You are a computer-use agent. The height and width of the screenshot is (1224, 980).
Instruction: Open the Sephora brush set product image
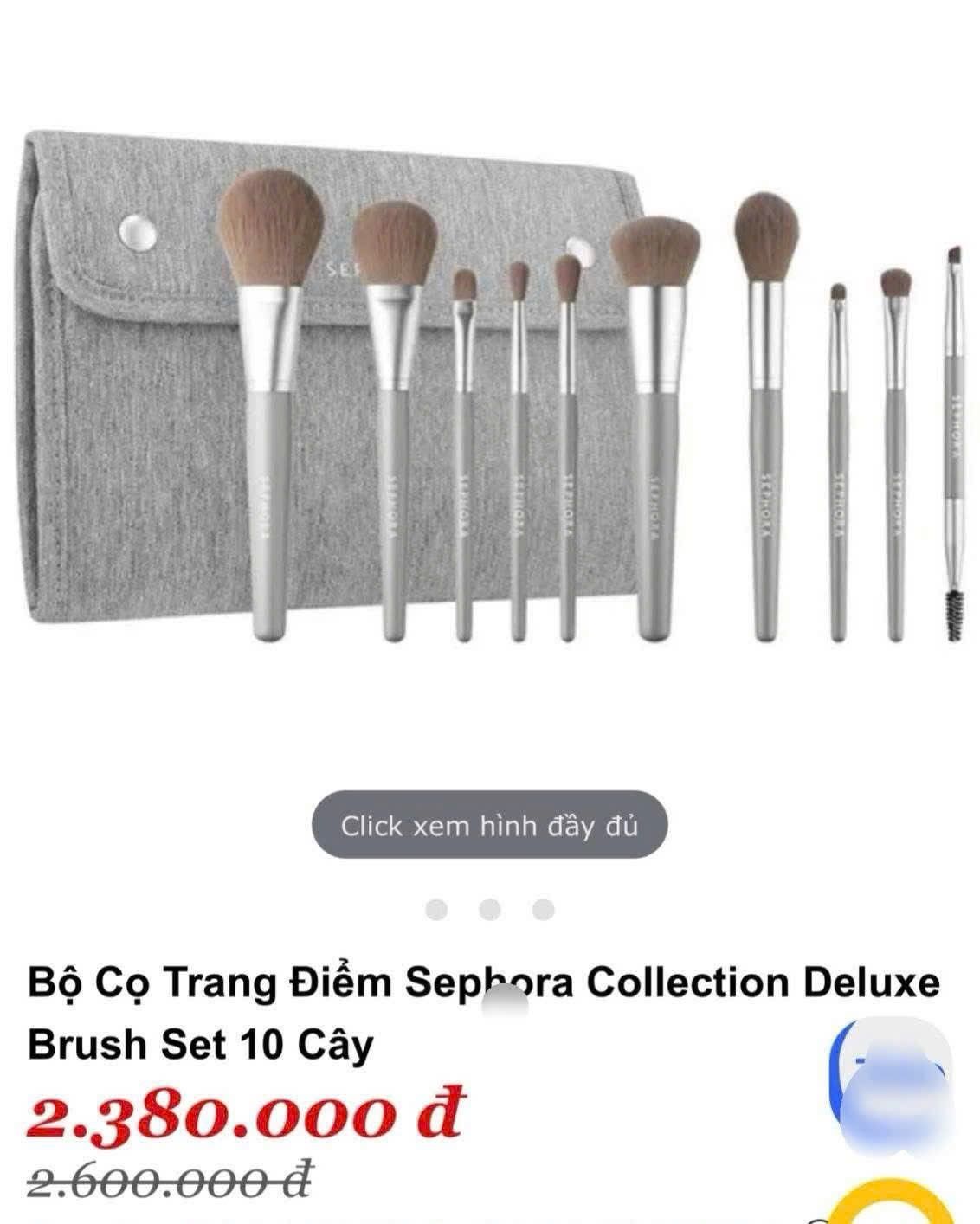point(489,390)
